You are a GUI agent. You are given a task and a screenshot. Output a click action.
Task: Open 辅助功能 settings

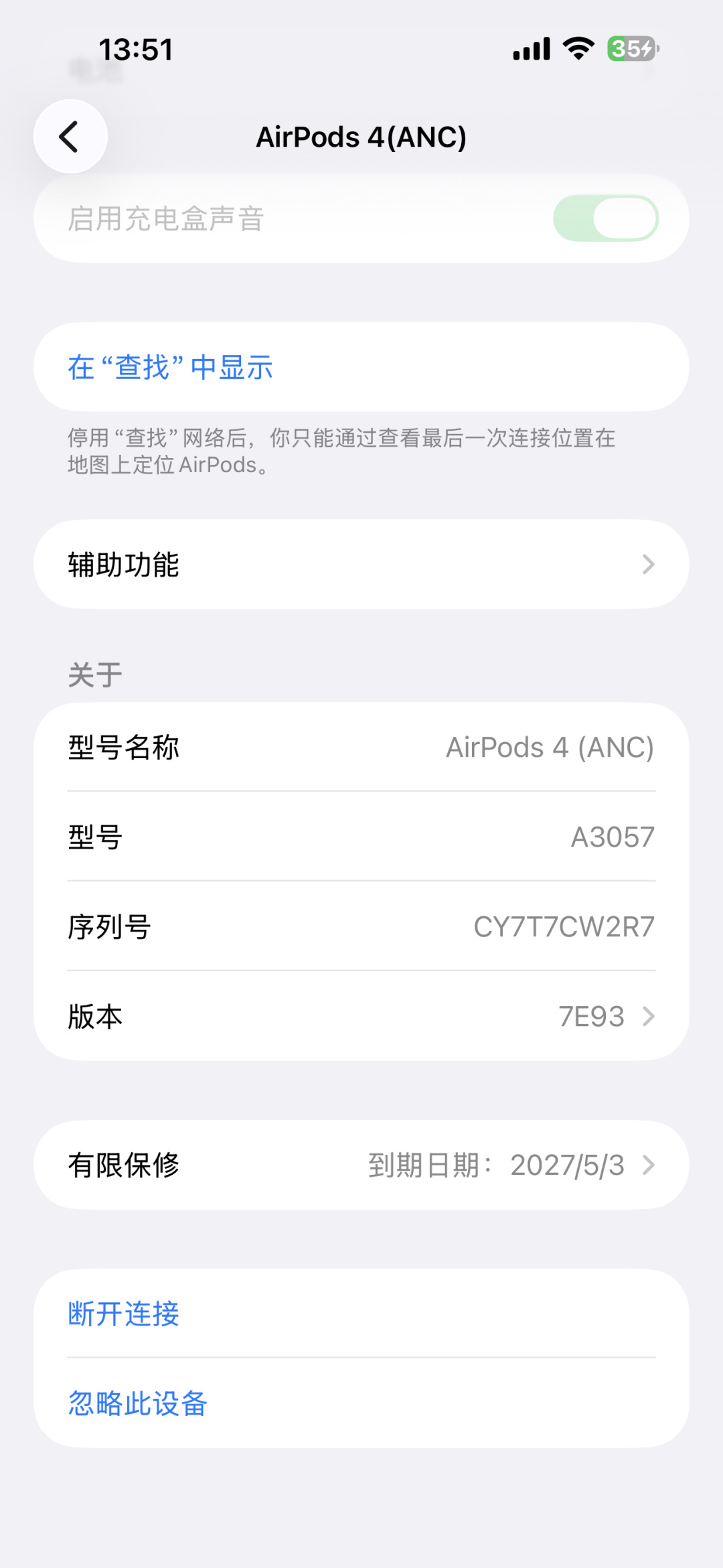tap(361, 564)
